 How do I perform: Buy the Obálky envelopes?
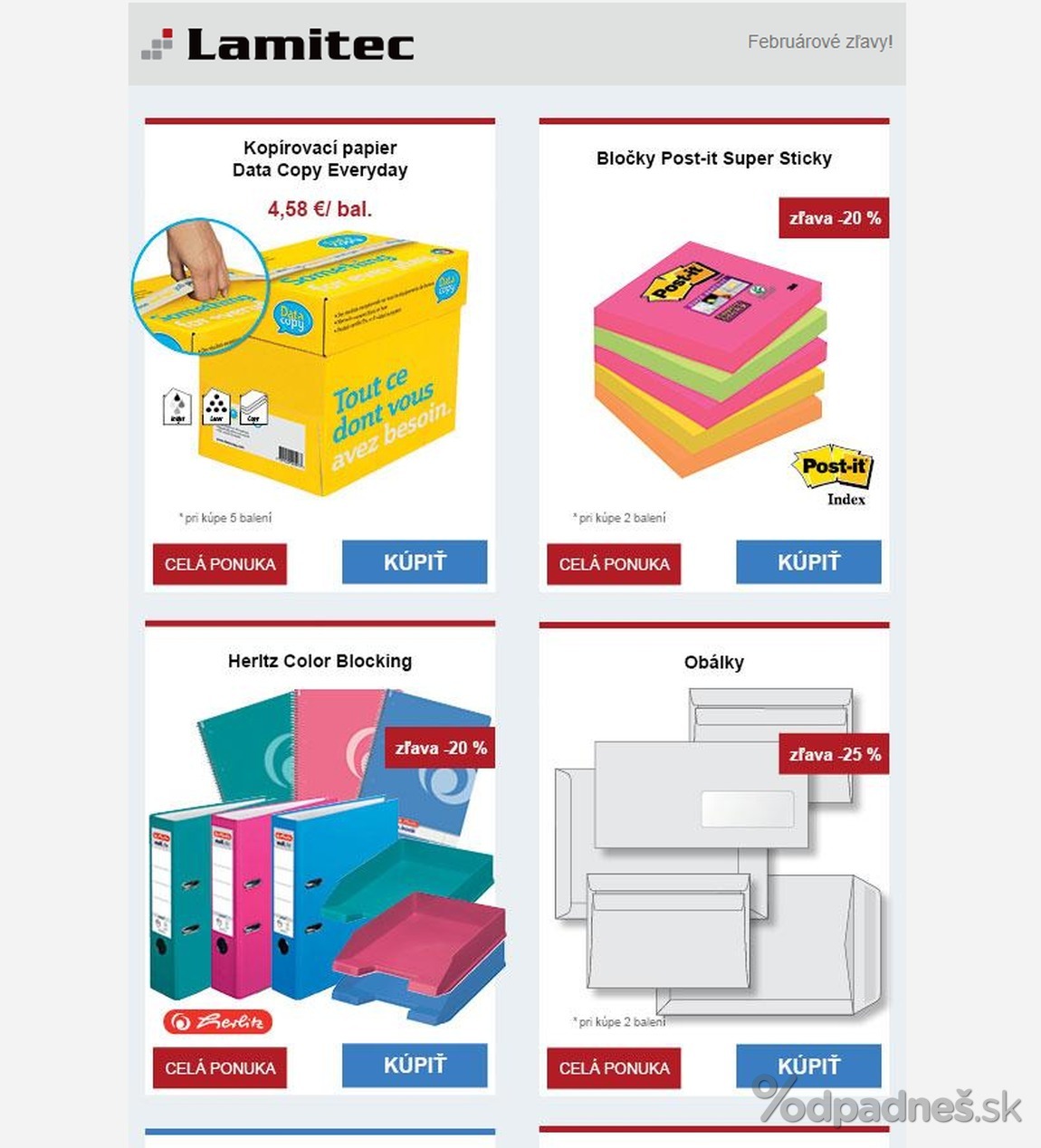(807, 1066)
